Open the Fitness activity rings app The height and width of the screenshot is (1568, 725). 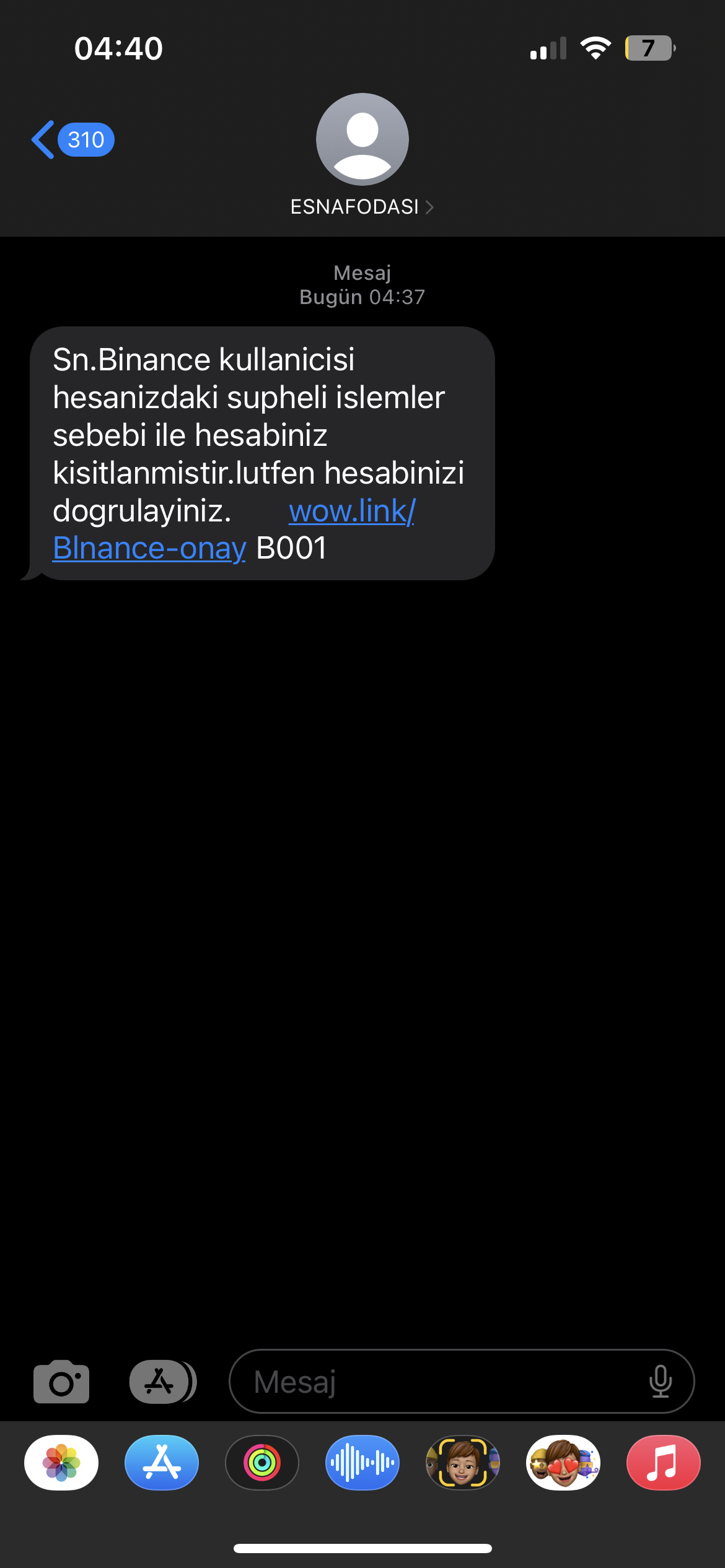pyautogui.click(x=262, y=1463)
